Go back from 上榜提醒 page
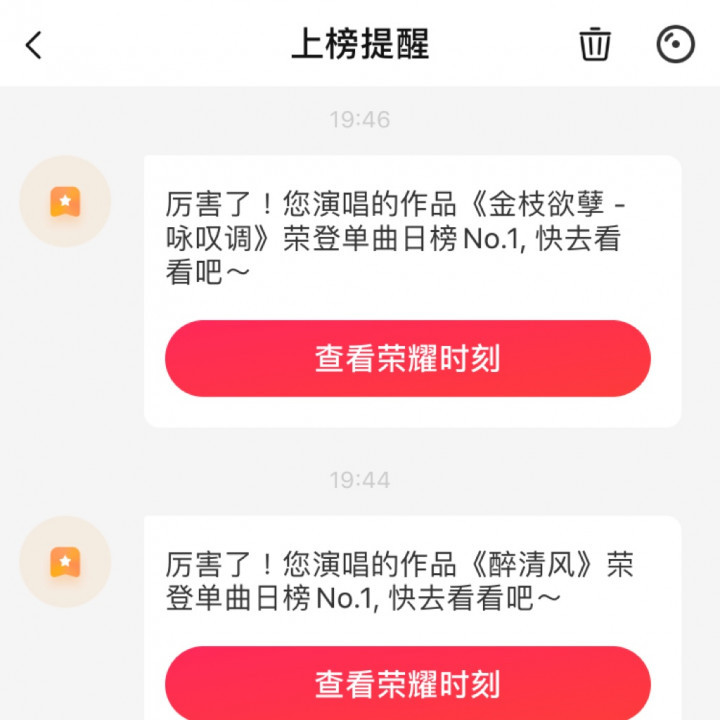720x720 pixels. pyautogui.click(x=34, y=45)
